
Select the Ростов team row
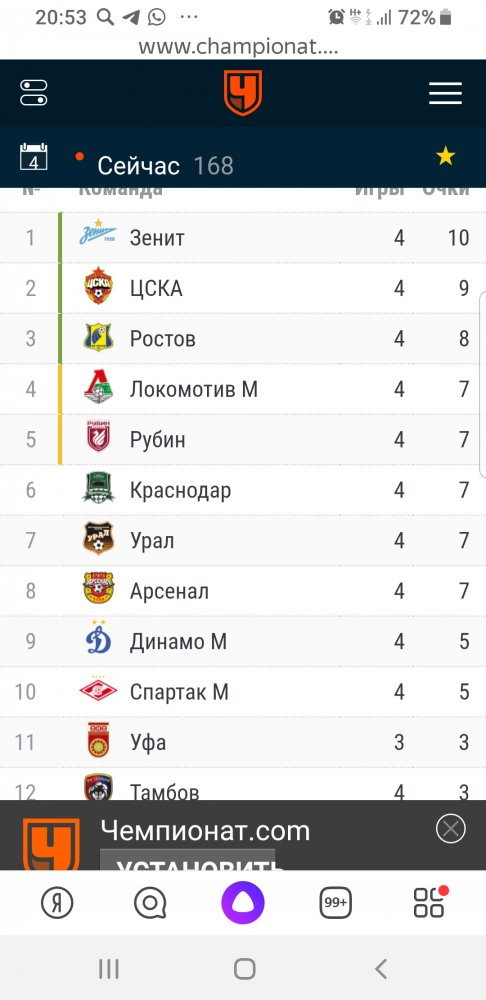click(243, 339)
